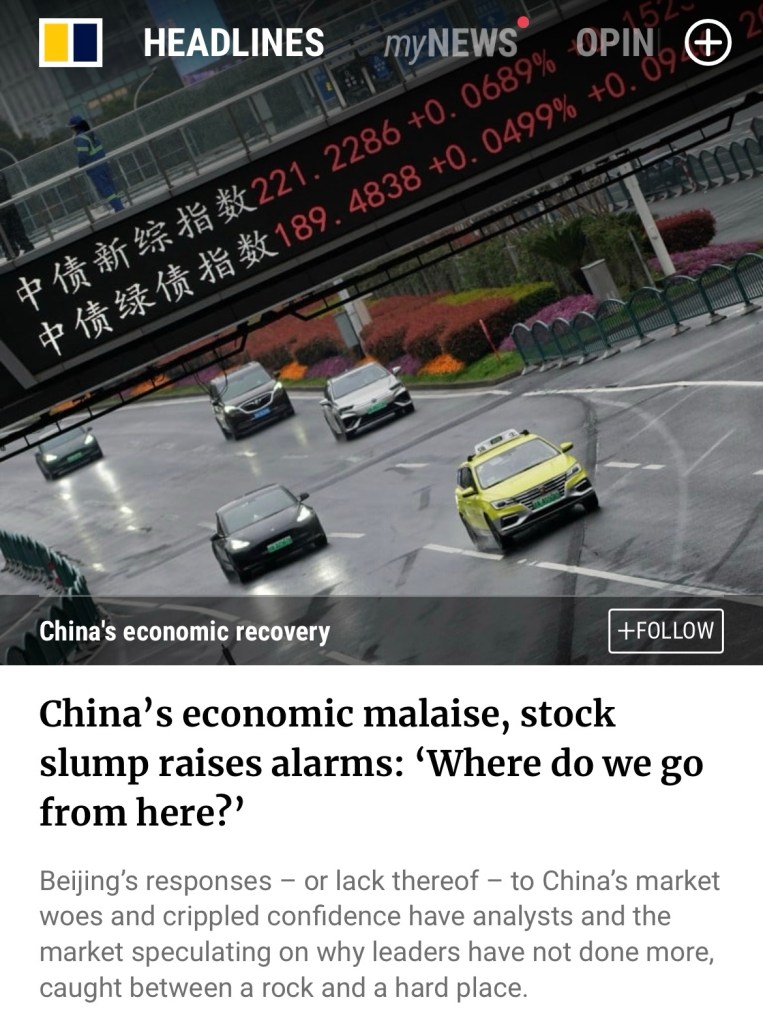Switch to the HEADLINES tab
763x1023 pixels.
click(x=234, y=43)
